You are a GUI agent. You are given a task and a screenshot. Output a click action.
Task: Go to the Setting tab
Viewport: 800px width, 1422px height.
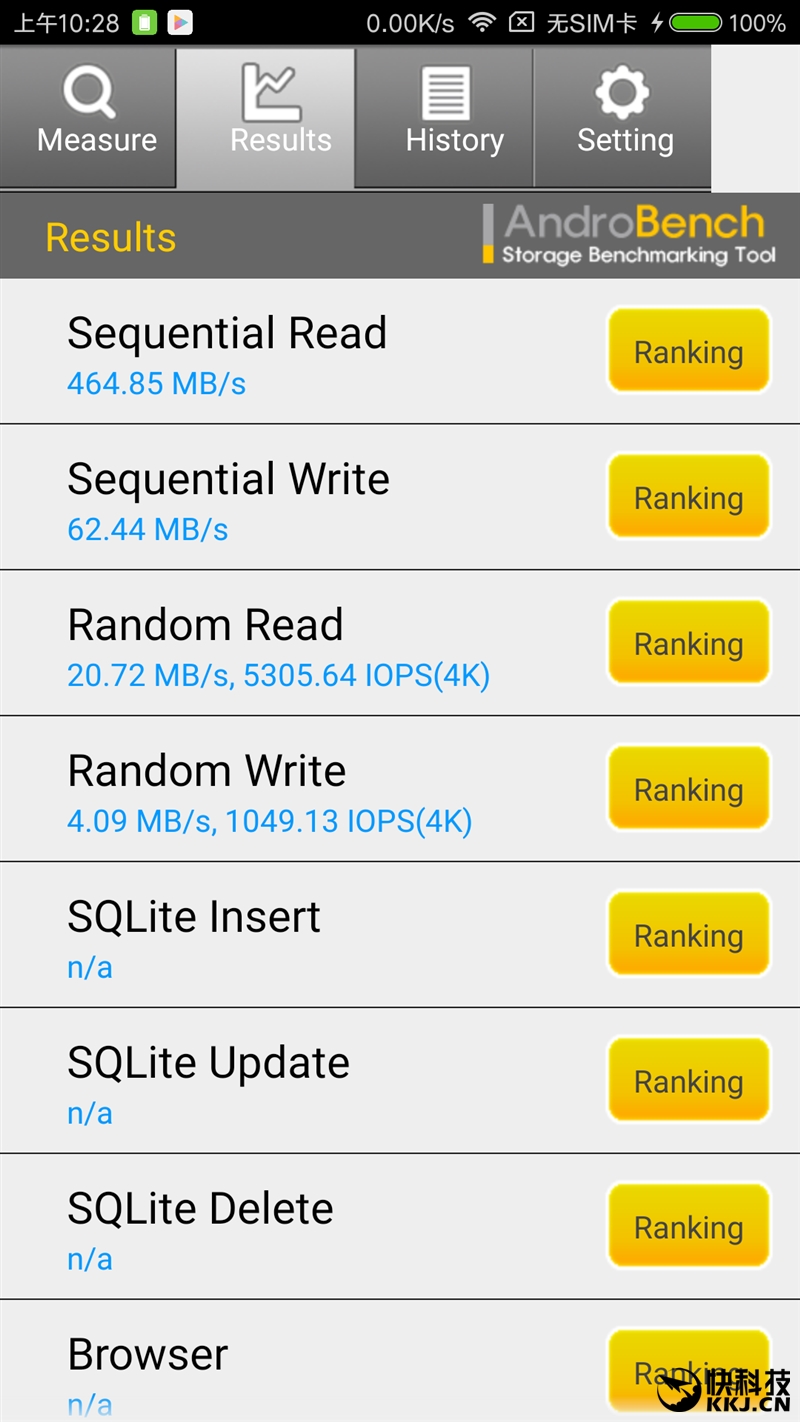623,117
